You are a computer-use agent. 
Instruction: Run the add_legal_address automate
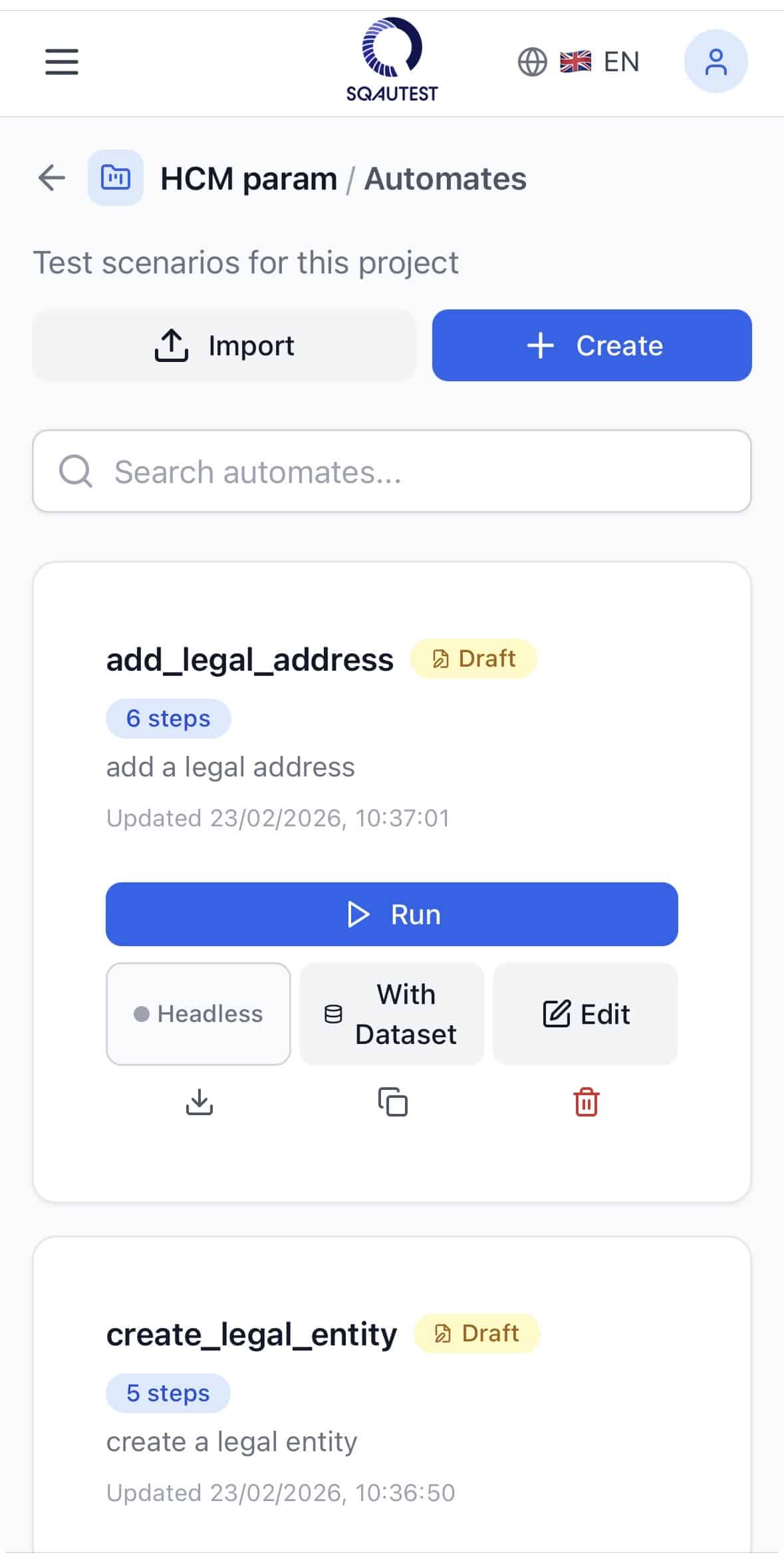point(392,914)
